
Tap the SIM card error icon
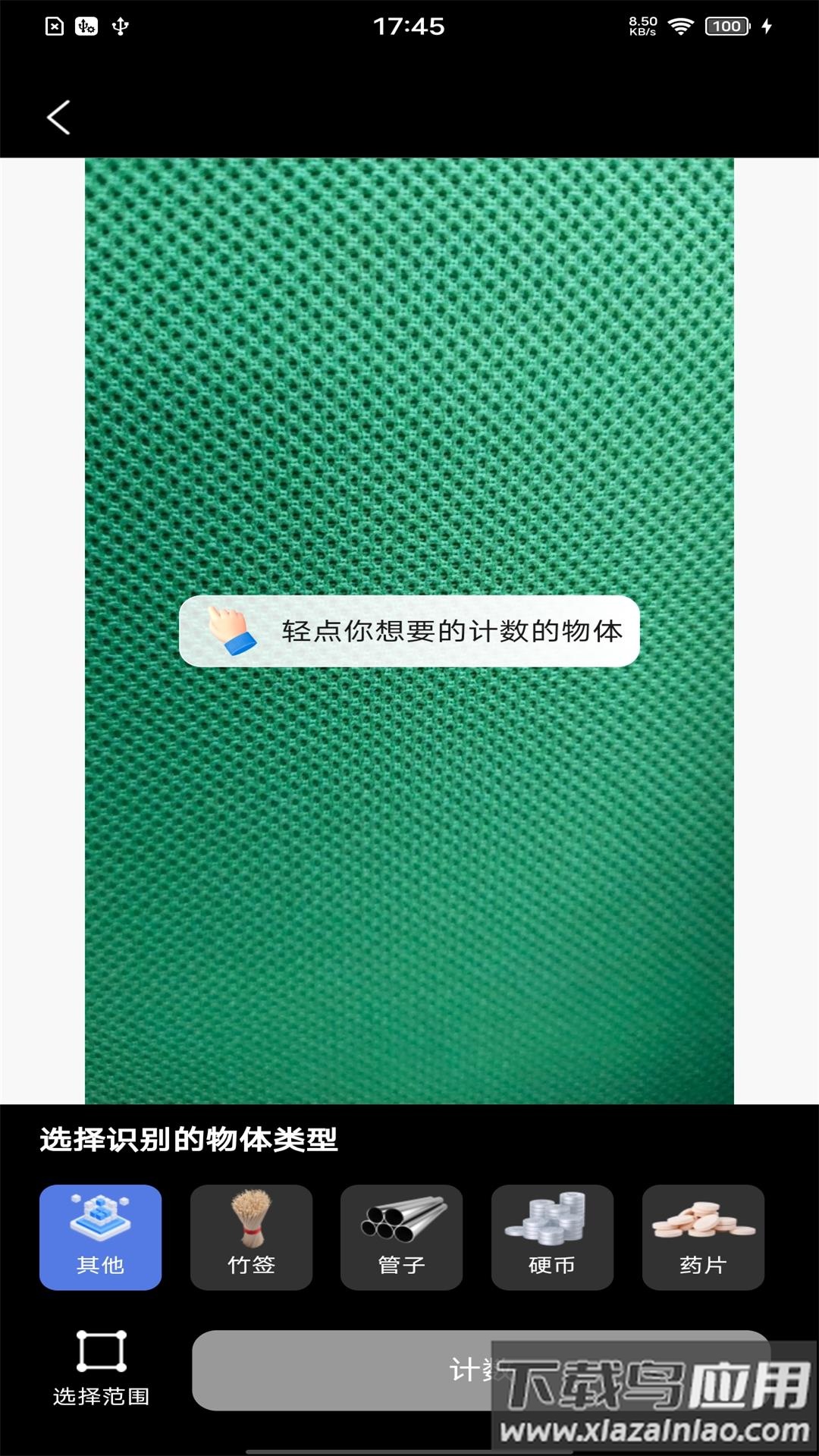pyautogui.click(x=53, y=25)
